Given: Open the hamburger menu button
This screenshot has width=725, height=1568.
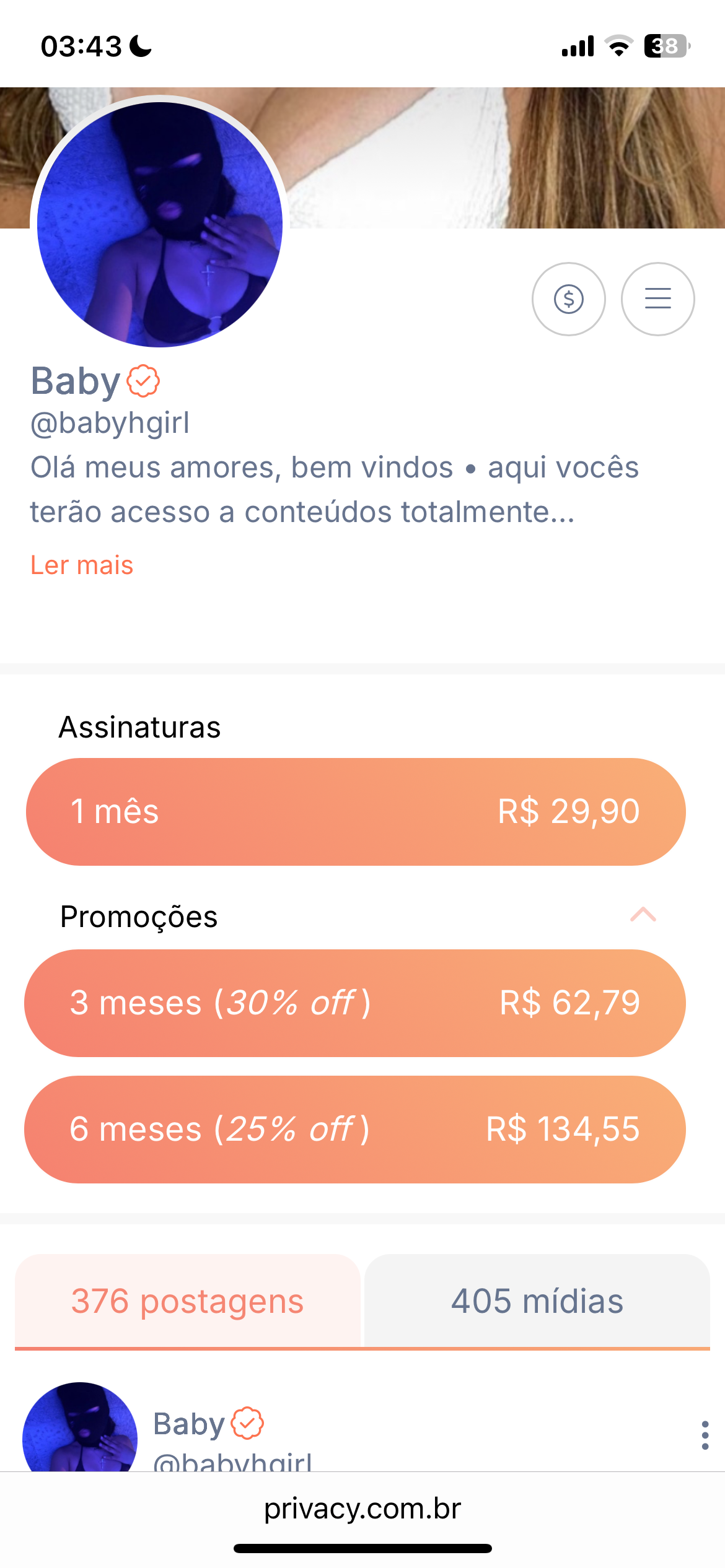Looking at the screenshot, I should (x=657, y=299).
